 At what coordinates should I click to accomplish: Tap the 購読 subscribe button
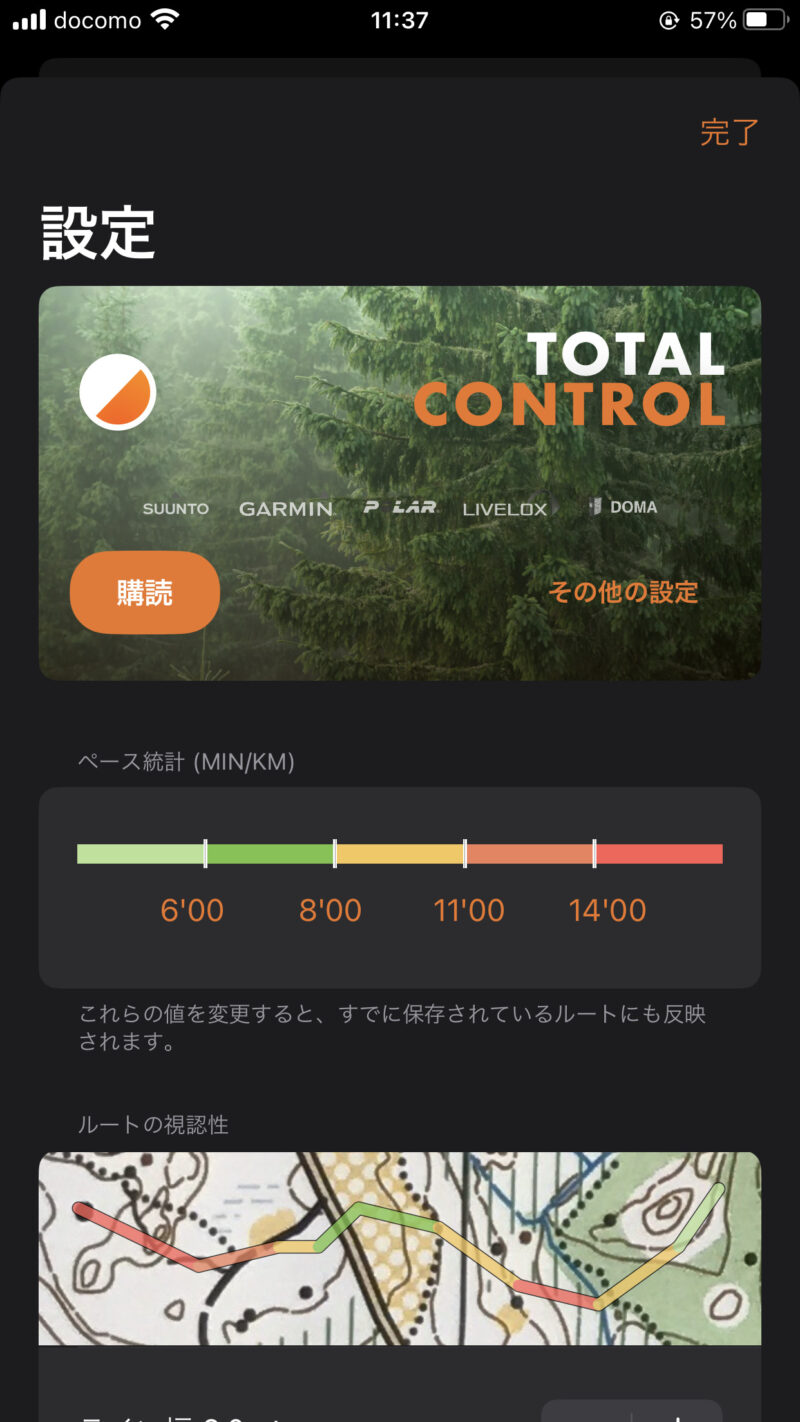tap(145, 593)
